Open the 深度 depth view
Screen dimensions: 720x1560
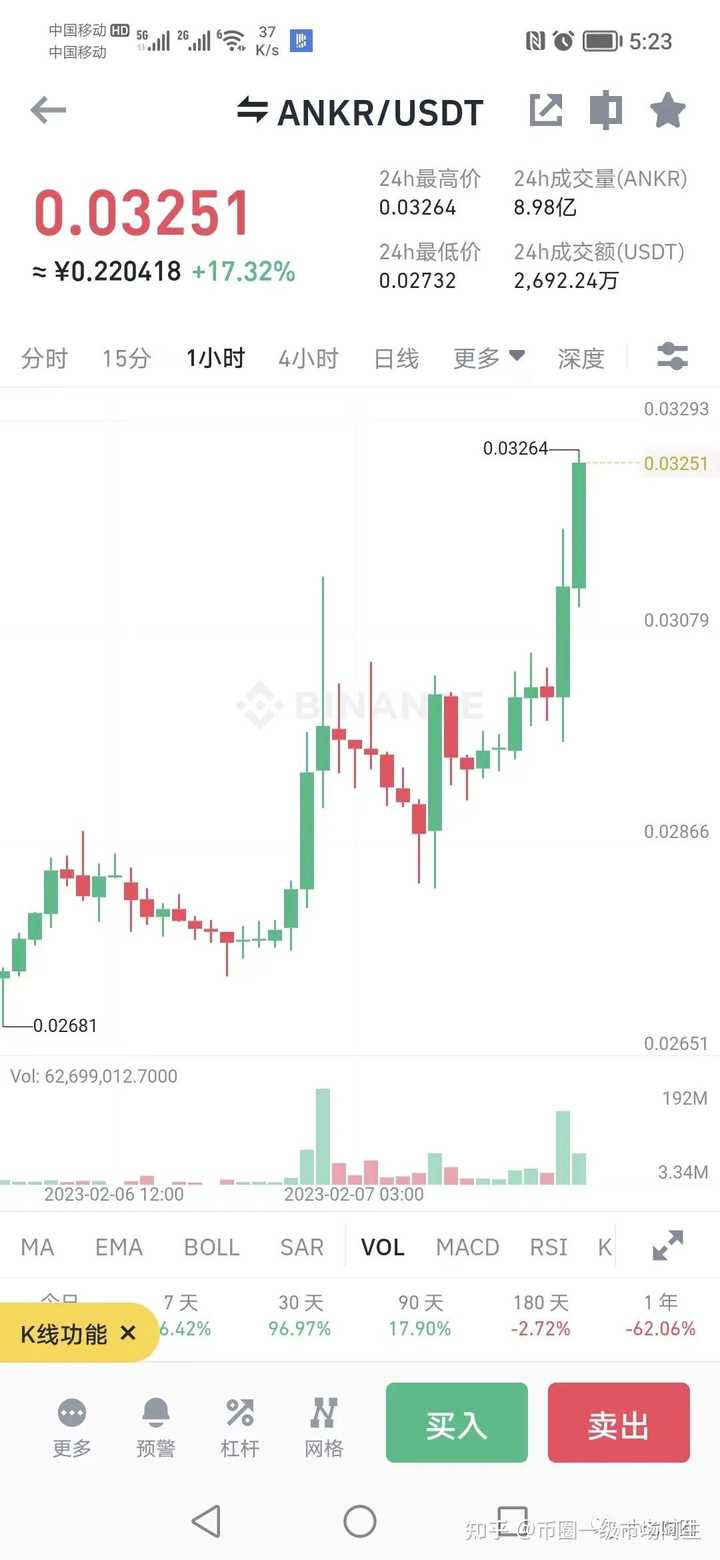(x=581, y=358)
